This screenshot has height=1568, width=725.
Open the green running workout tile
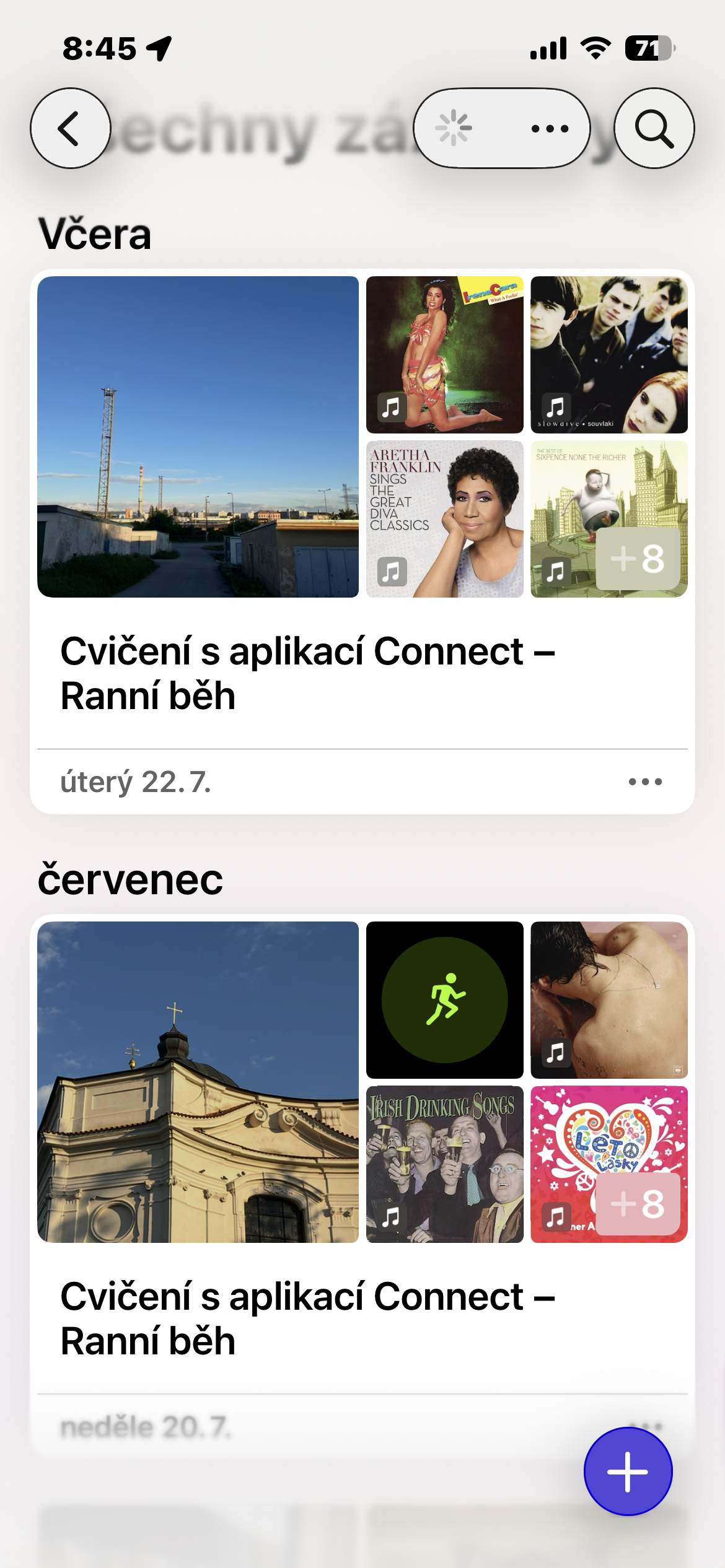click(444, 1000)
